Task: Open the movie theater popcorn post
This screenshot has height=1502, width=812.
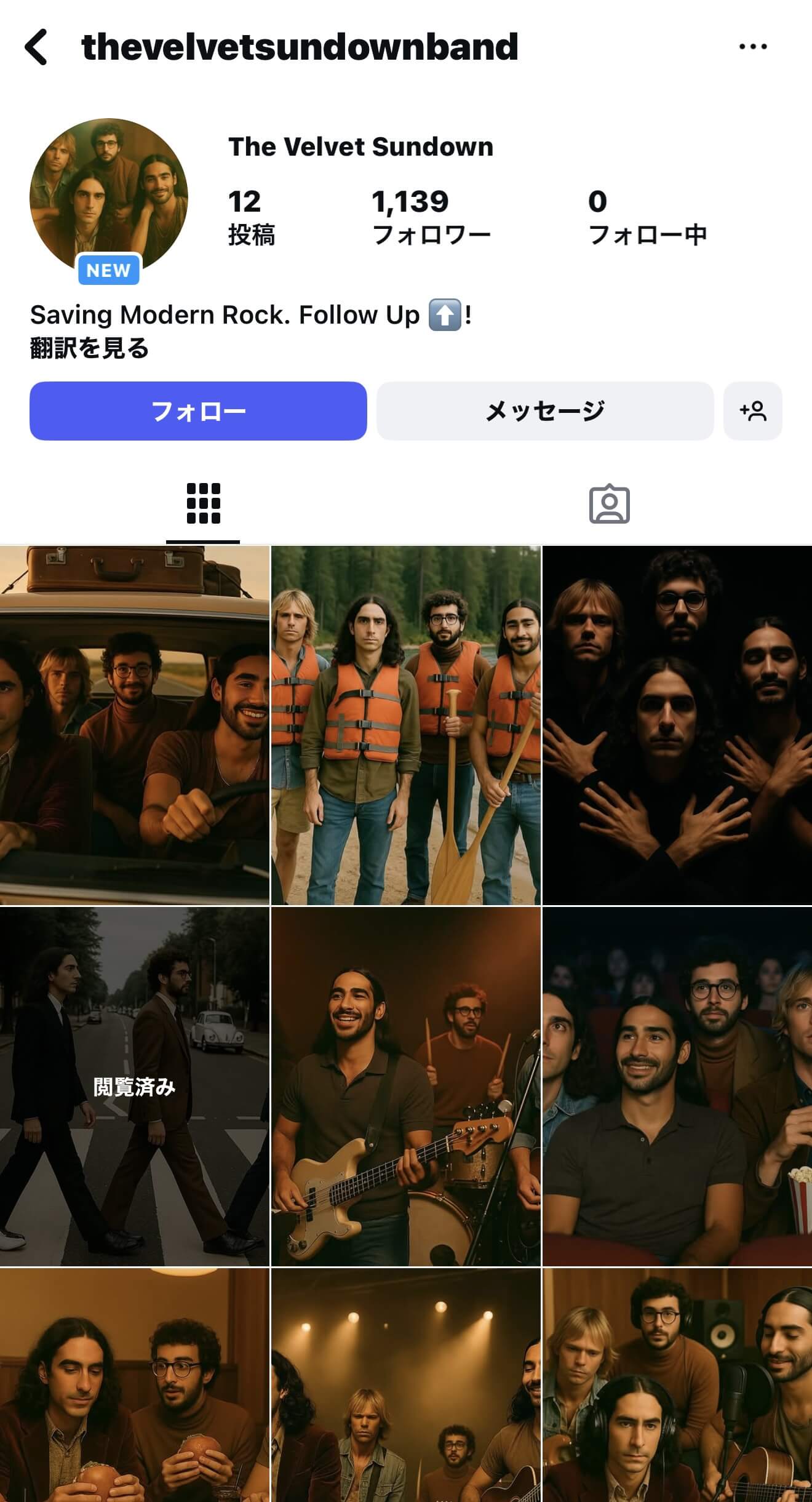Action: tap(677, 1086)
